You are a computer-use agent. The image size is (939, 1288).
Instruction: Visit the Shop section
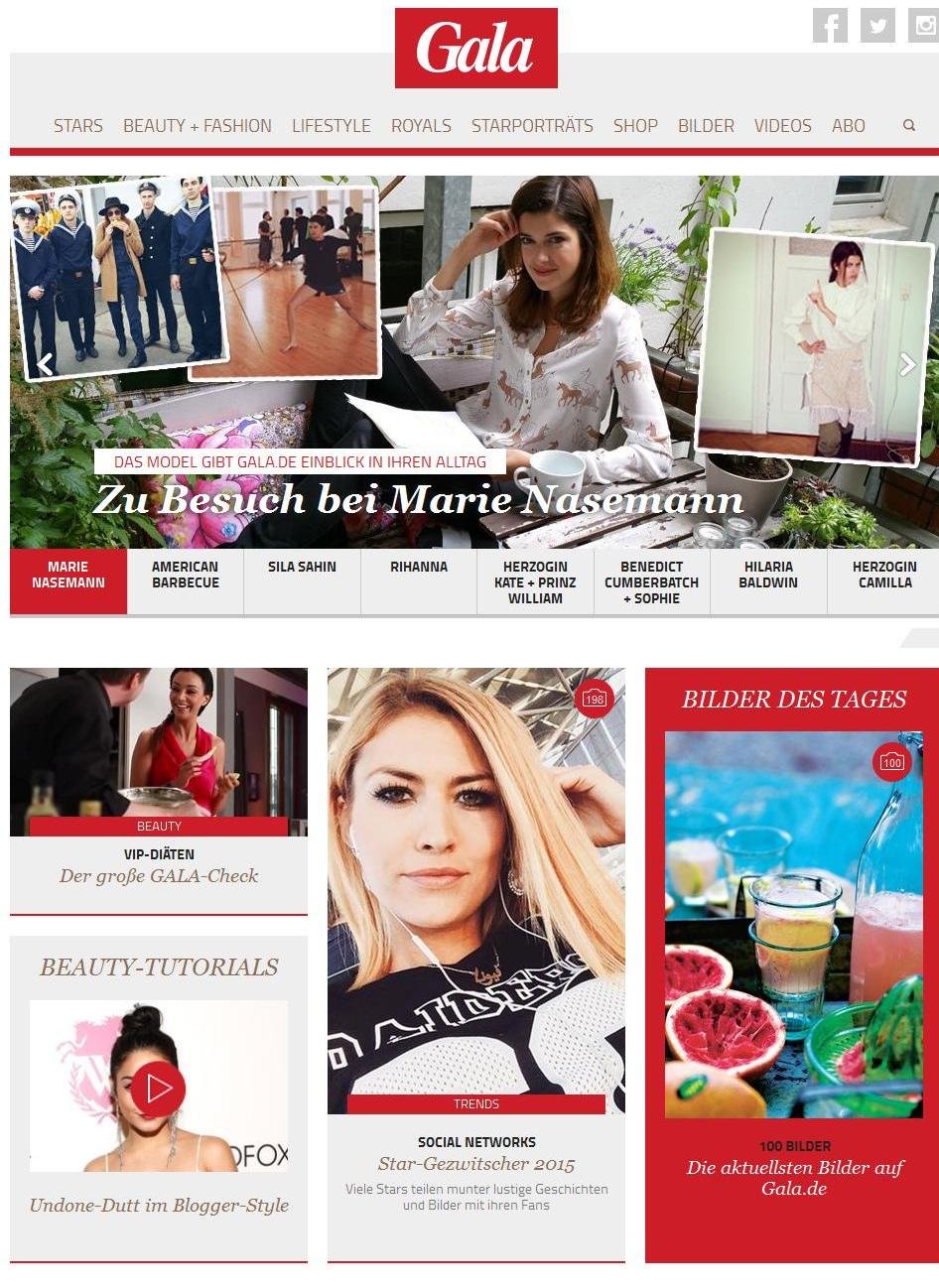635,126
